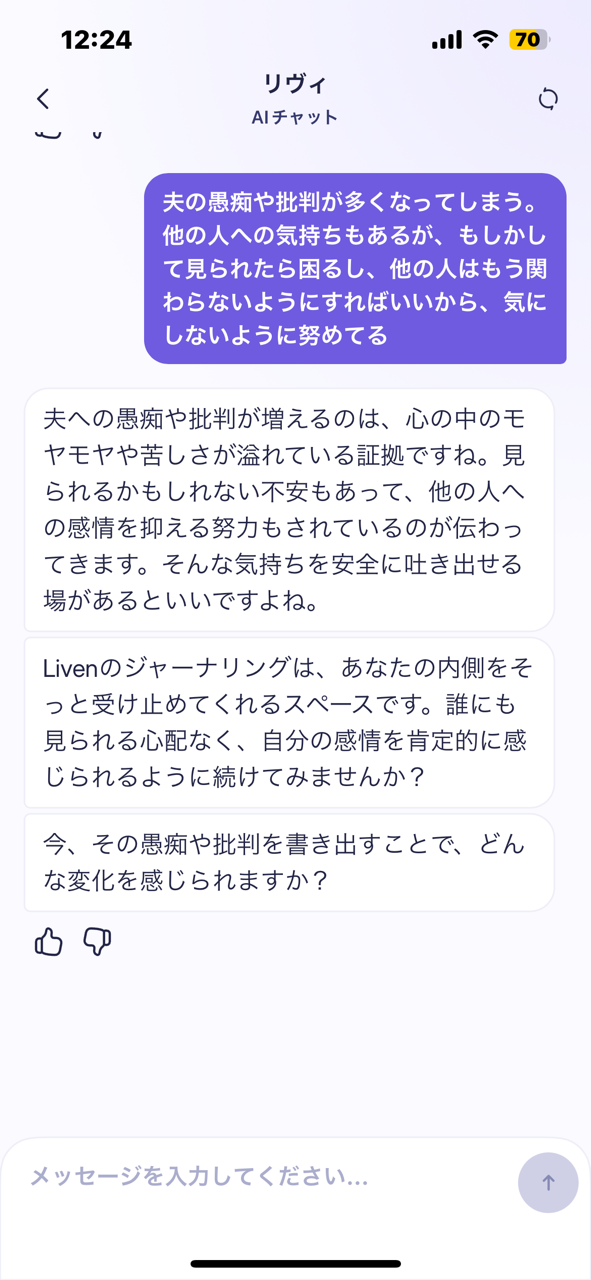Give the AI reply a thumbs up
Viewport: 591px width, 1280px height.
pyautogui.click(x=49, y=942)
